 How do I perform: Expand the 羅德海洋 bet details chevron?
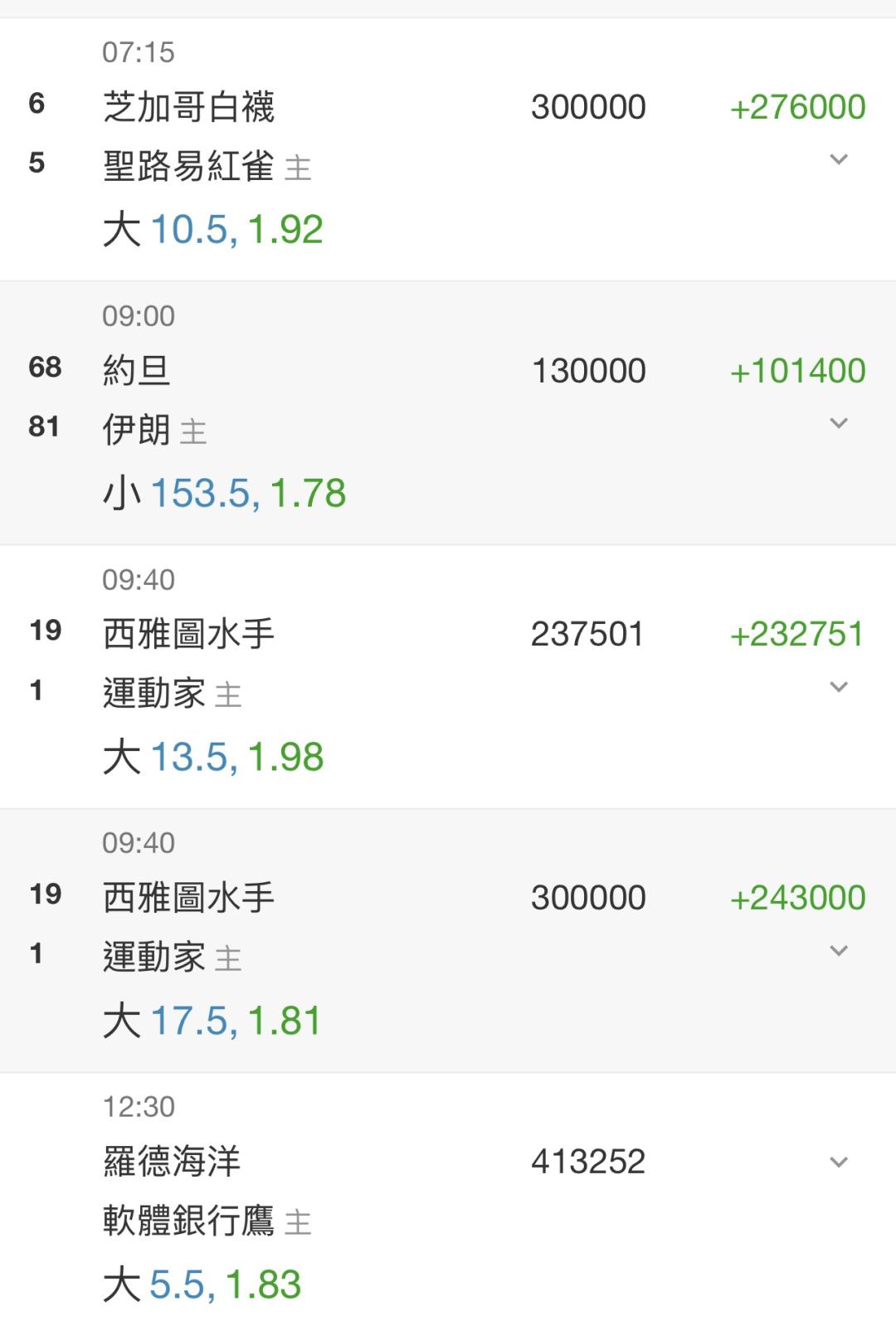click(x=839, y=1163)
